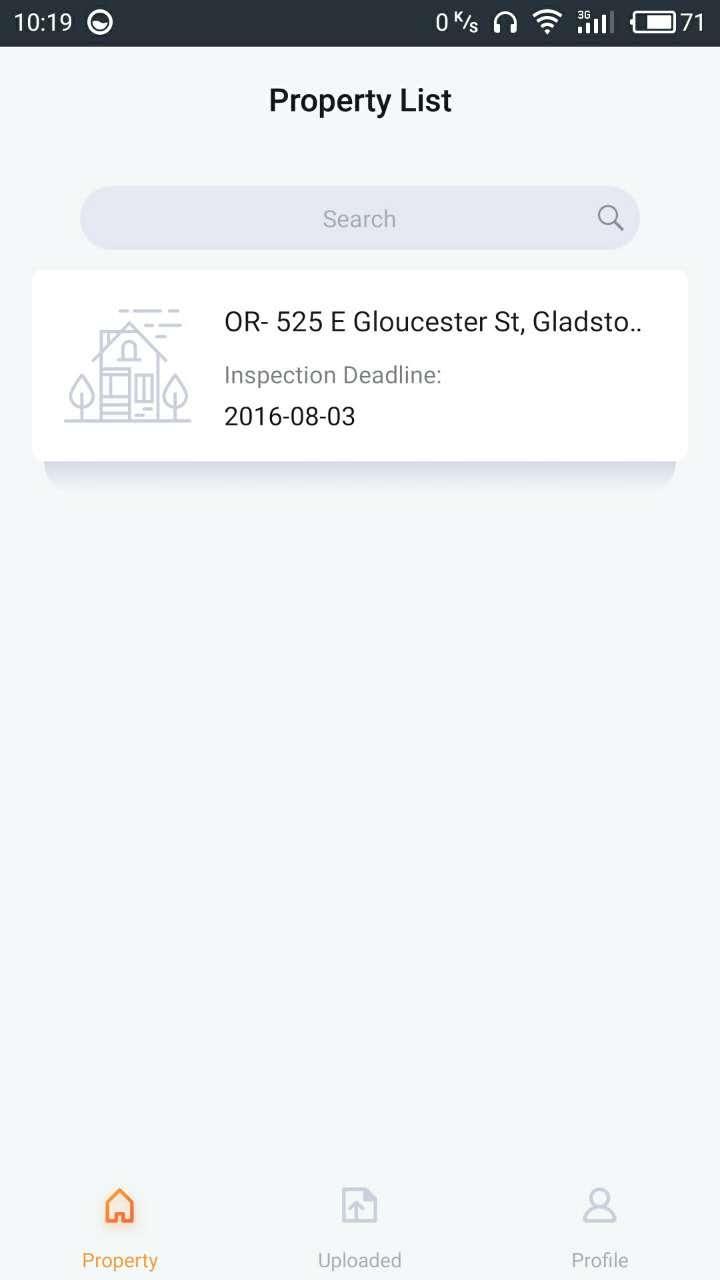Image resolution: width=720 pixels, height=1280 pixels.
Task: Select the Profile person icon
Action: [x=600, y=1206]
